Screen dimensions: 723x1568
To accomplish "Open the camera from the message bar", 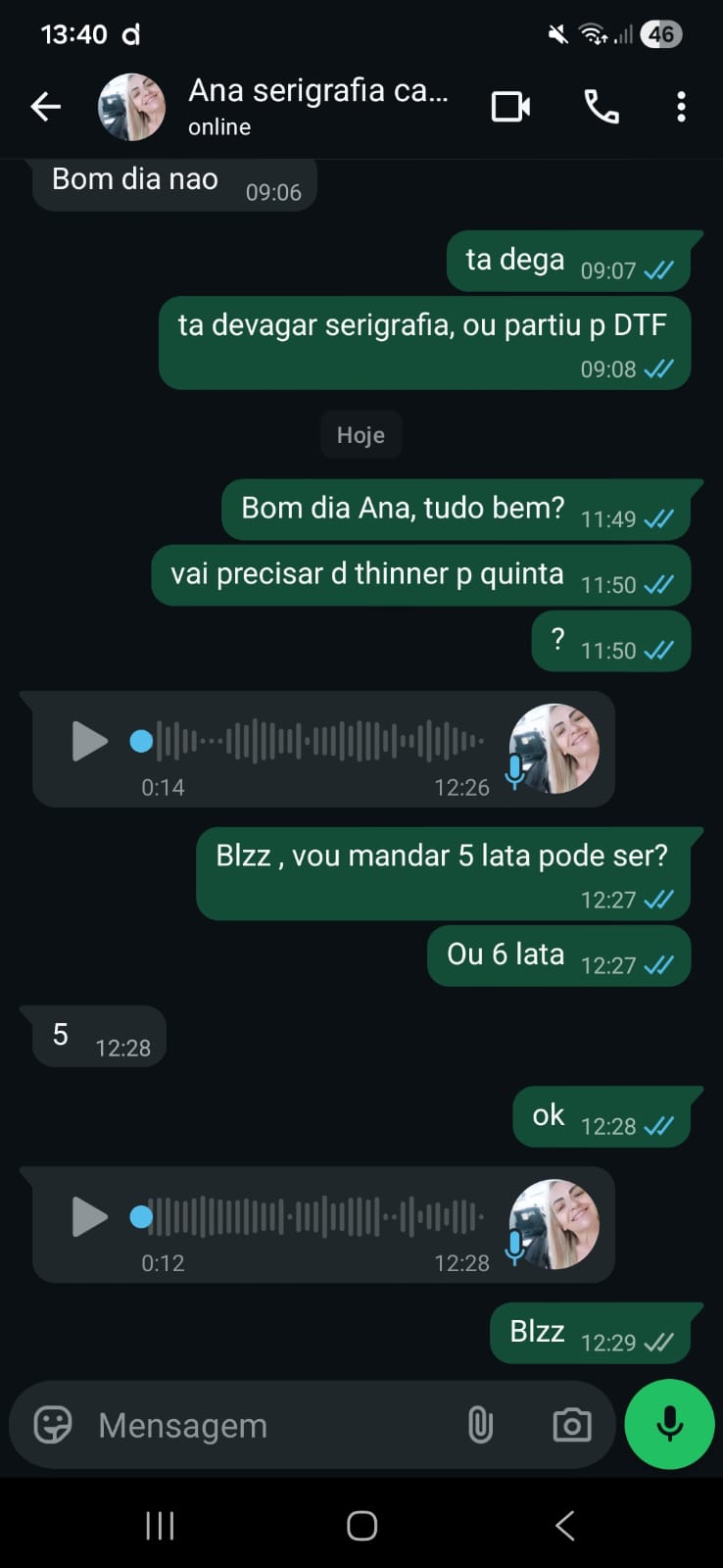I will coord(571,1425).
